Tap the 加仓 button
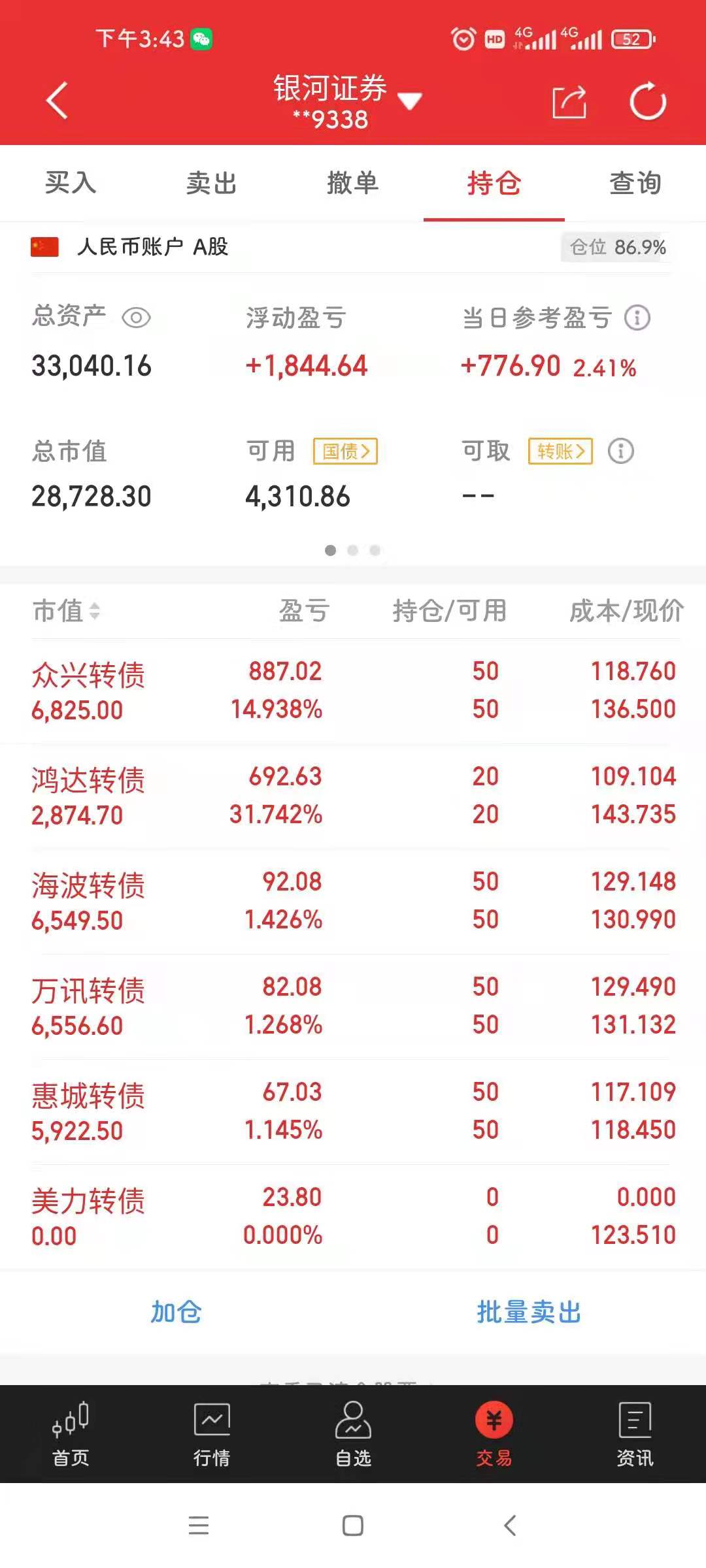The image size is (706, 1568). coord(176,1312)
